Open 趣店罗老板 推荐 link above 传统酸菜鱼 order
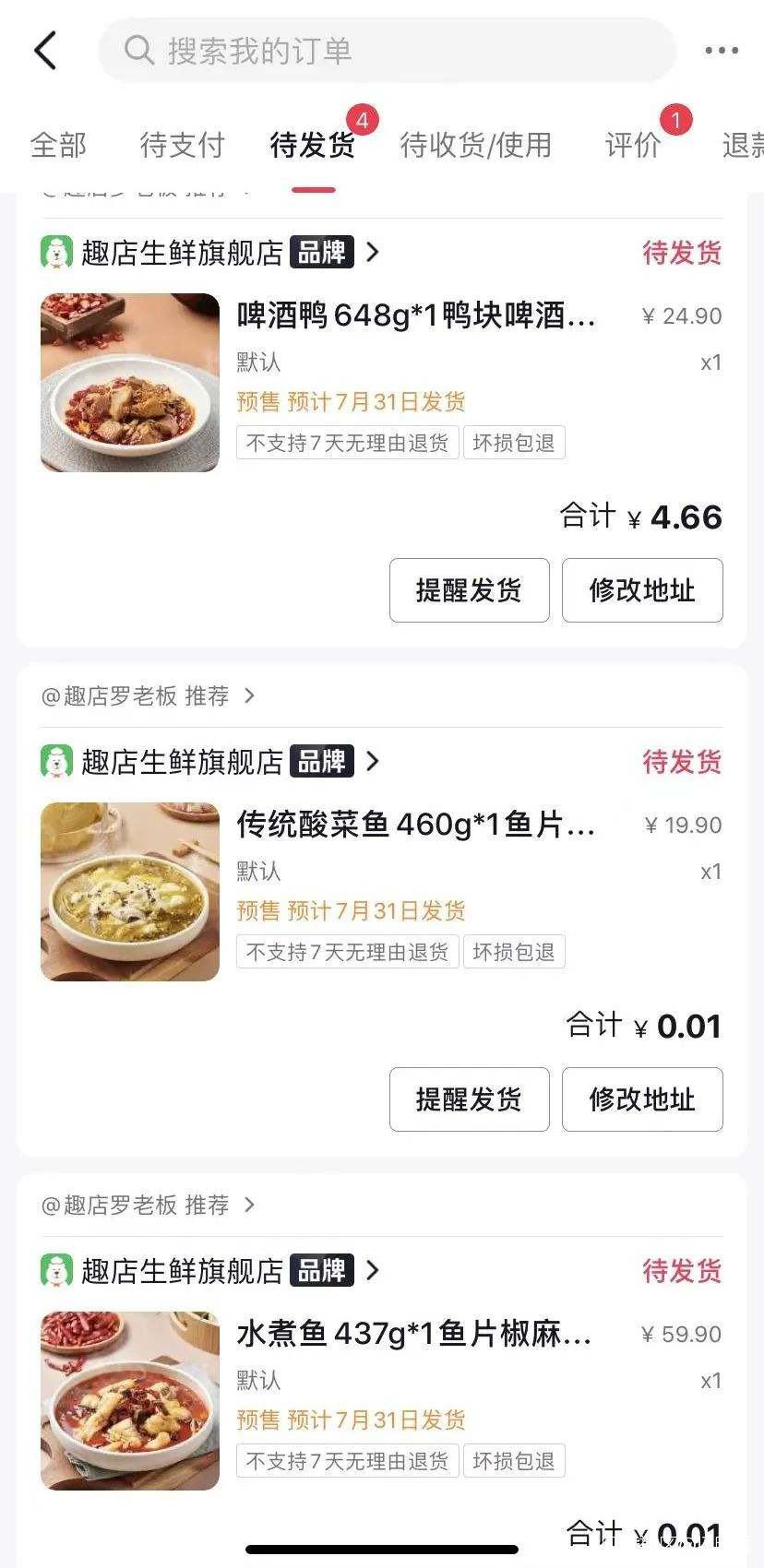Image resolution: width=764 pixels, height=1568 pixels. pyautogui.click(x=148, y=696)
